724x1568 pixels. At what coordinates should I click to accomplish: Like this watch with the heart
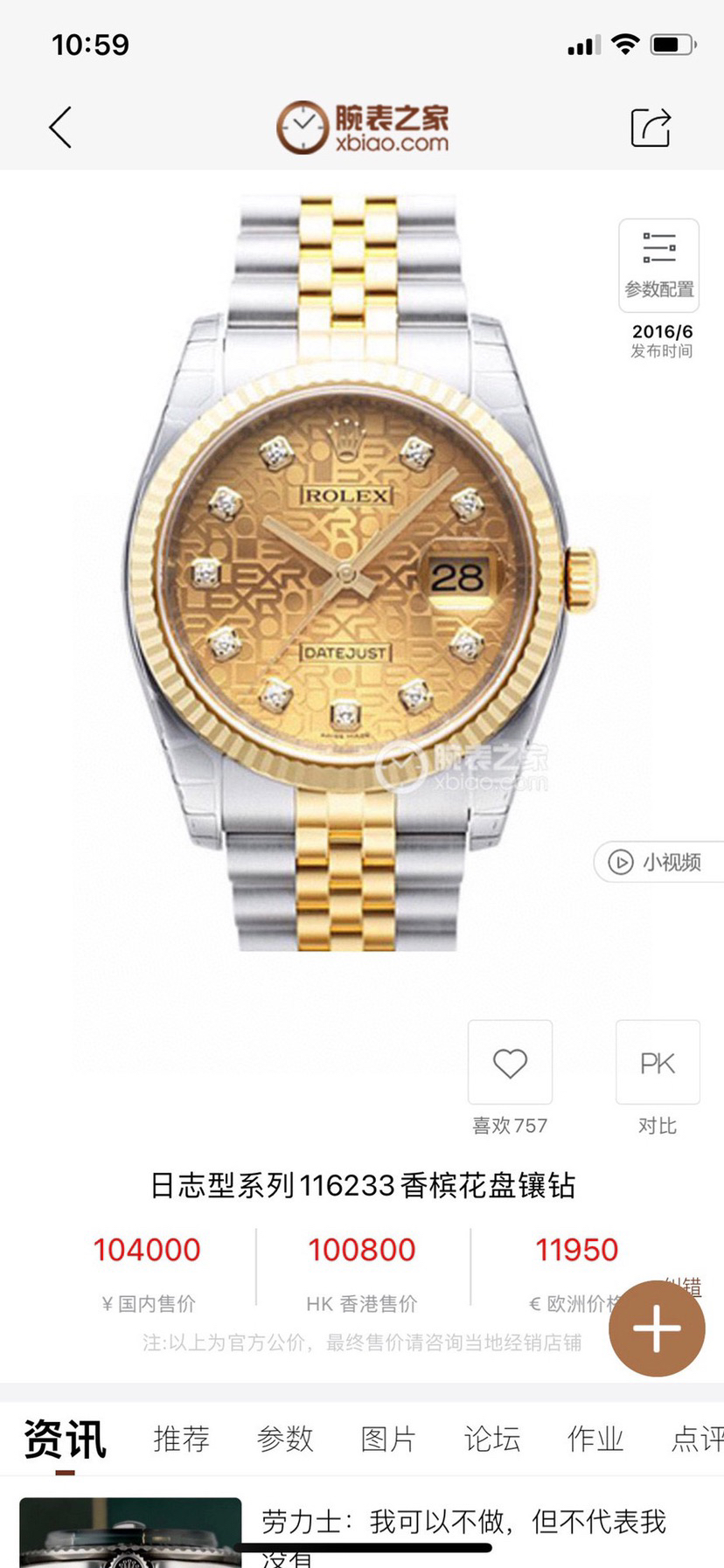click(510, 1063)
